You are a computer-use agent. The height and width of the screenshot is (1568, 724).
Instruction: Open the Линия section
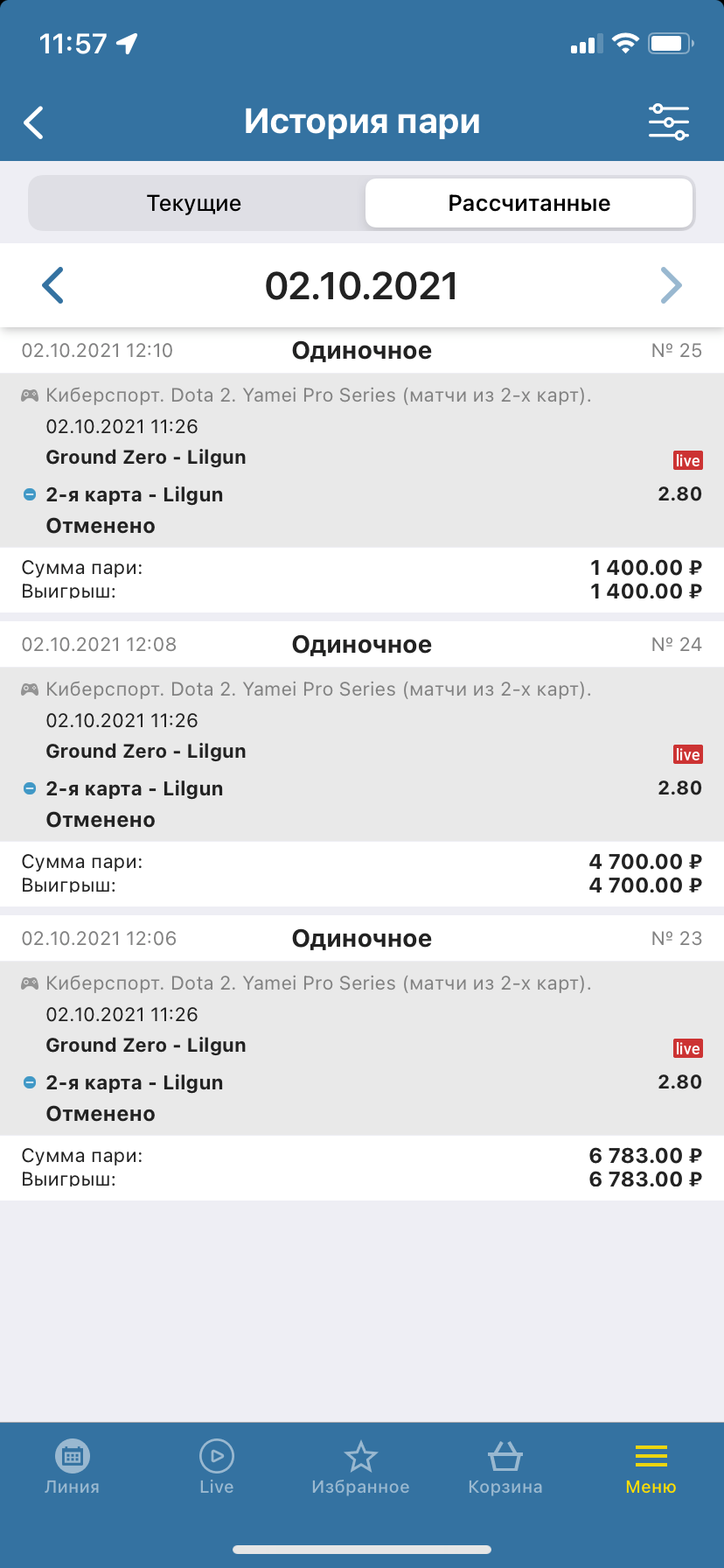(x=73, y=1467)
